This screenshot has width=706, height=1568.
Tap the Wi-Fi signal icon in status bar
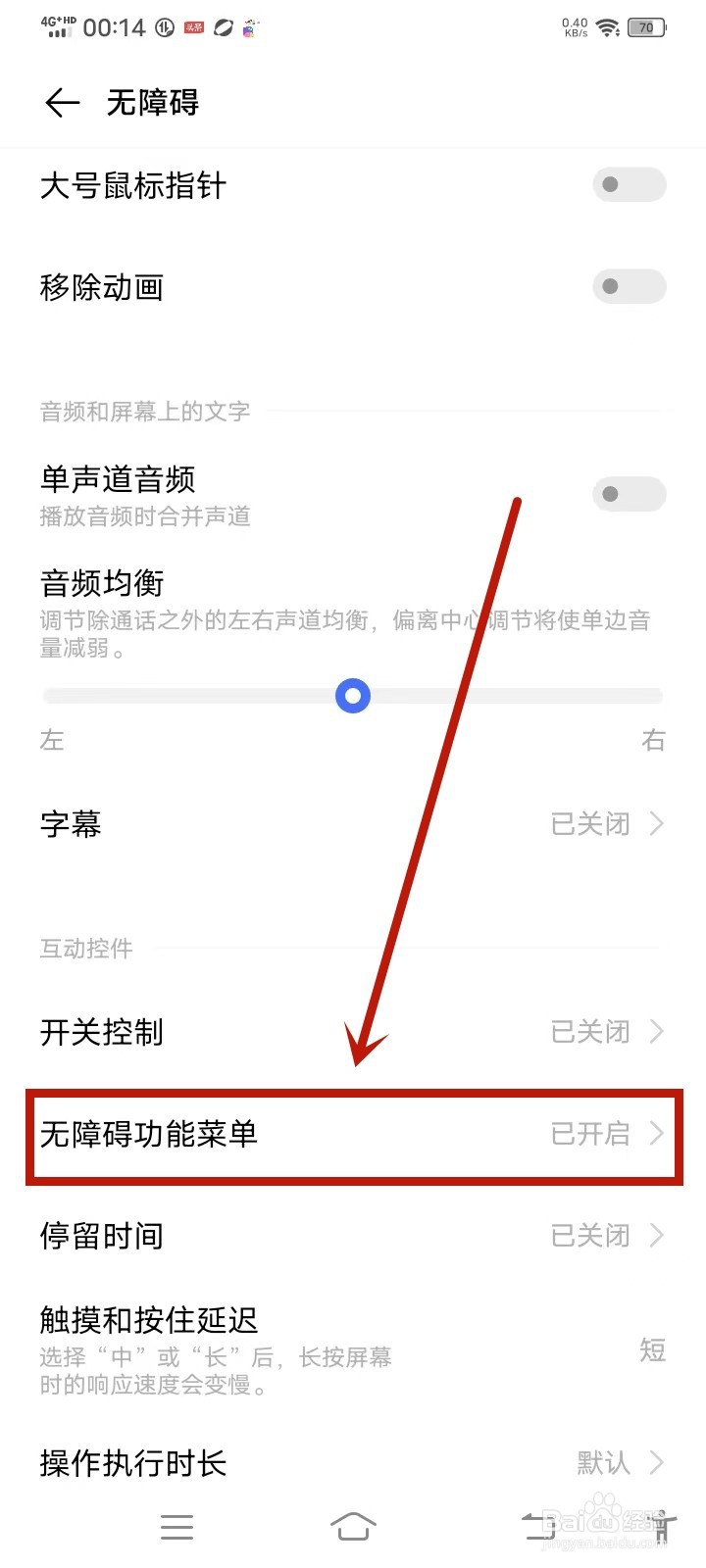[x=605, y=26]
